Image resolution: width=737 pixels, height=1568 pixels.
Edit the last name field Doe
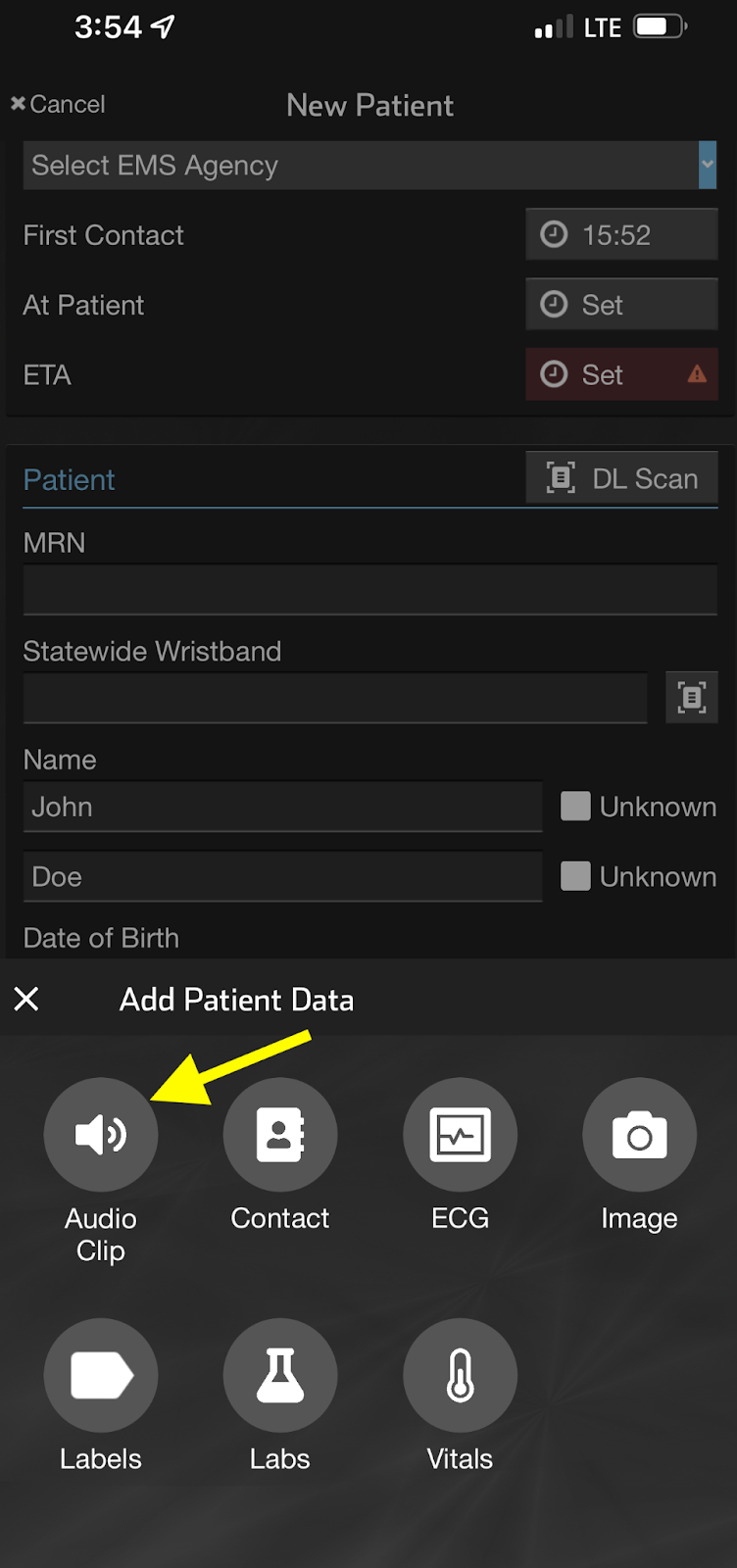(x=282, y=877)
